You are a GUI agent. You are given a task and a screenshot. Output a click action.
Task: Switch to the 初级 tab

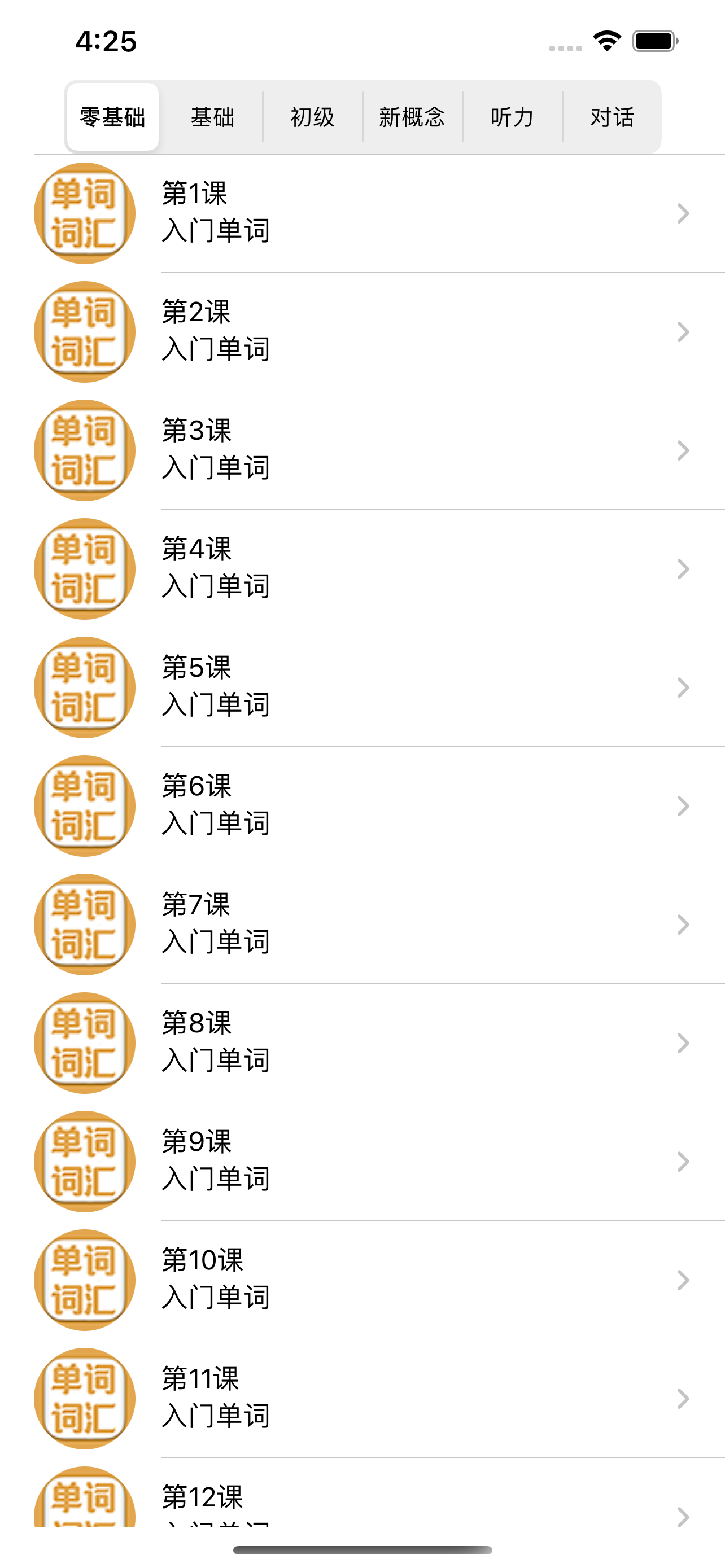[312, 117]
